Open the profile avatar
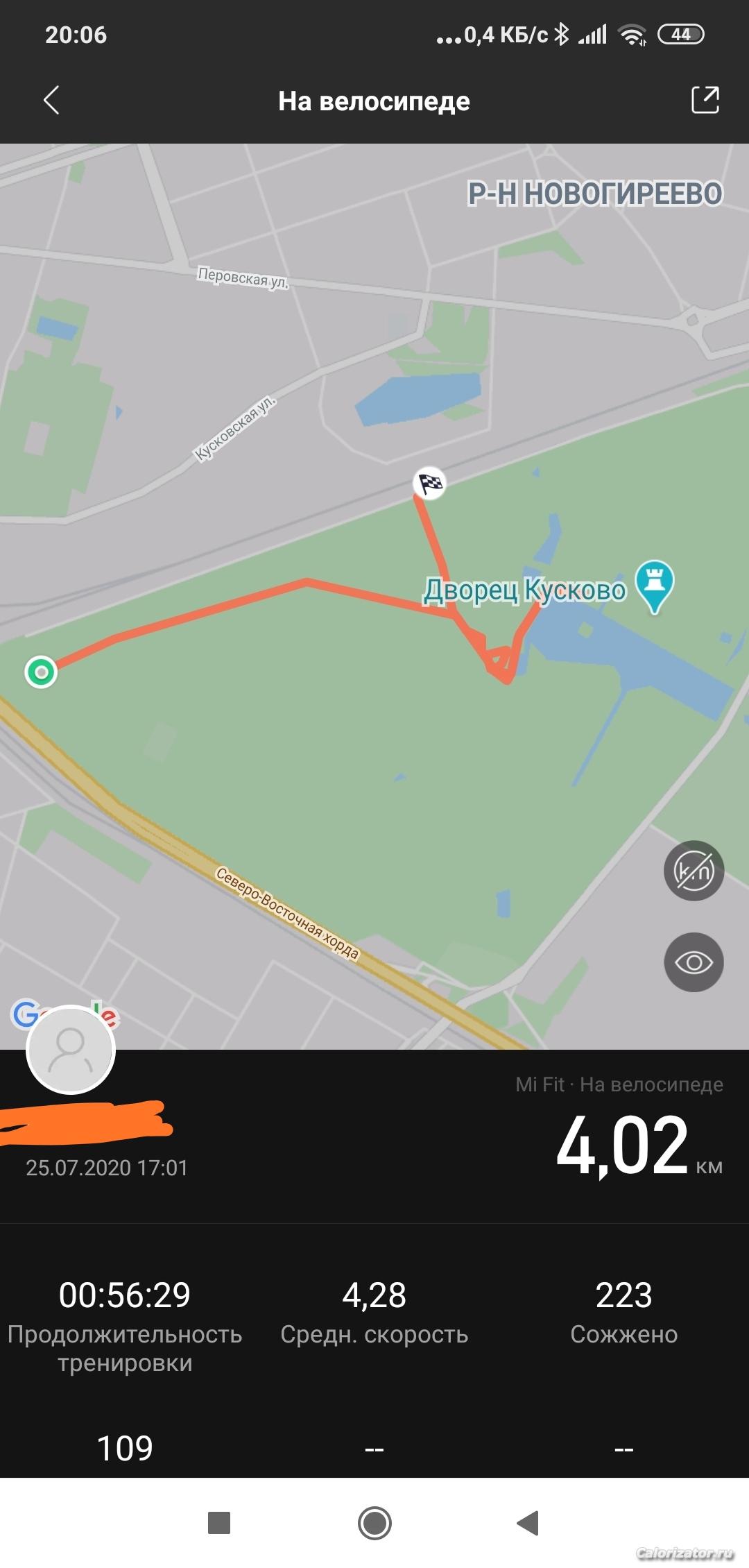 point(70,1049)
